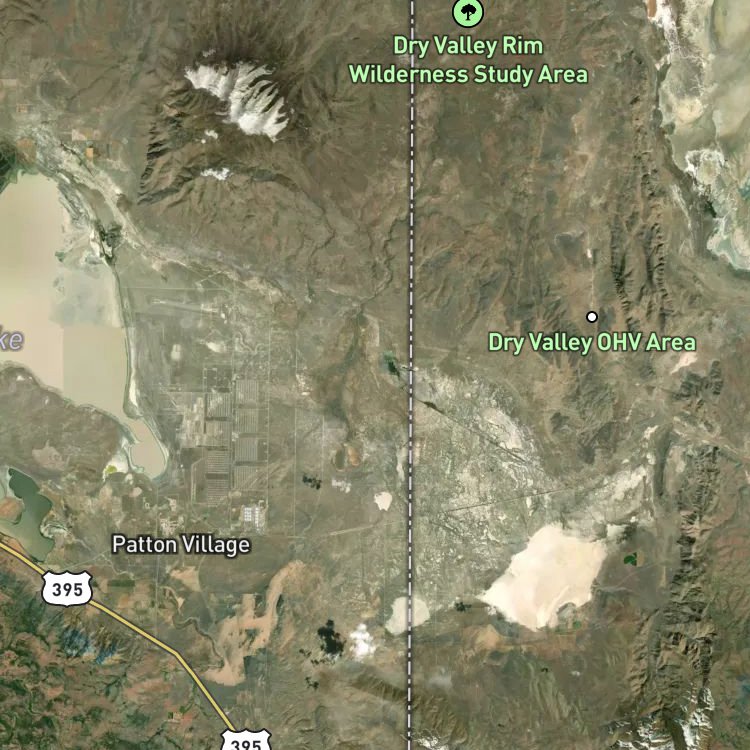Image resolution: width=750 pixels, height=750 pixels.
Task: Open Dry Valley Rim Wilderness Study Area marker
Action: pyautogui.click(x=468, y=13)
